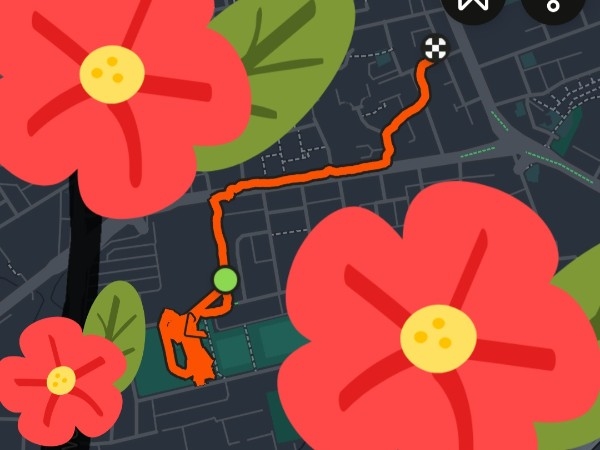Open the overflow menu
This screenshot has height=450, width=600.
point(552,5)
